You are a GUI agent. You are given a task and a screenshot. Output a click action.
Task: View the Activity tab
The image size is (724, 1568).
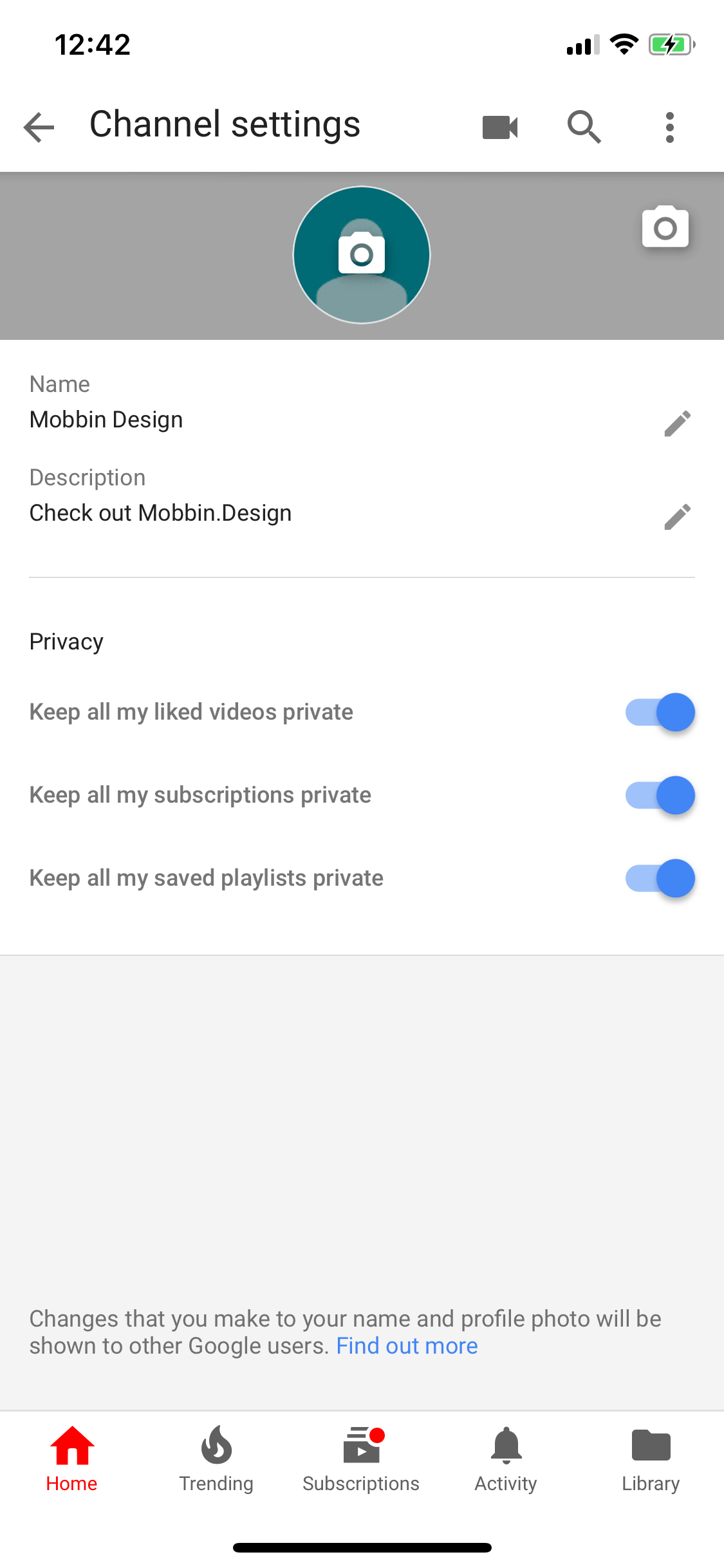point(506,1459)
